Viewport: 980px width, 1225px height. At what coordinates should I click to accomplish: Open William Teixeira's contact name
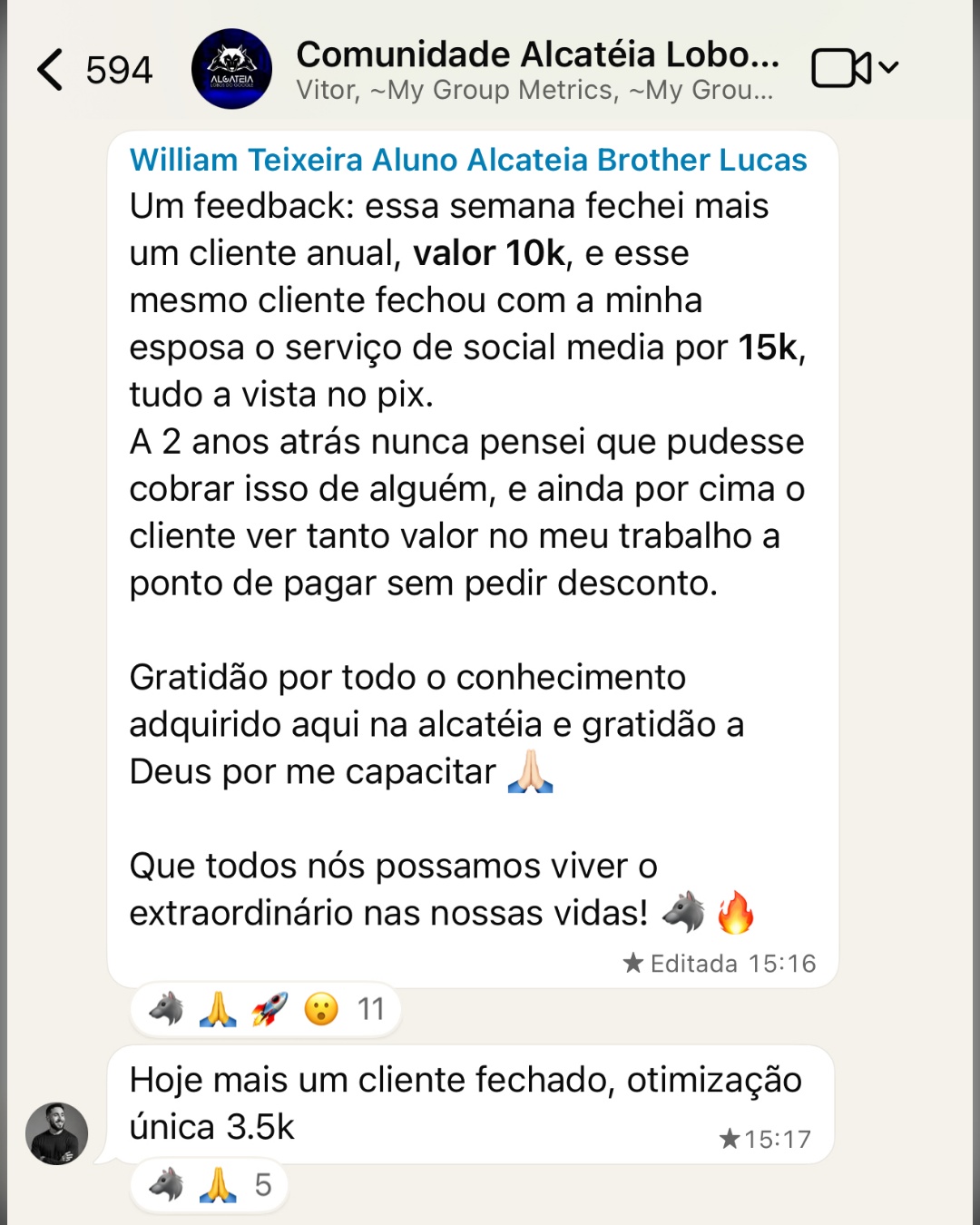click(467, 160)
